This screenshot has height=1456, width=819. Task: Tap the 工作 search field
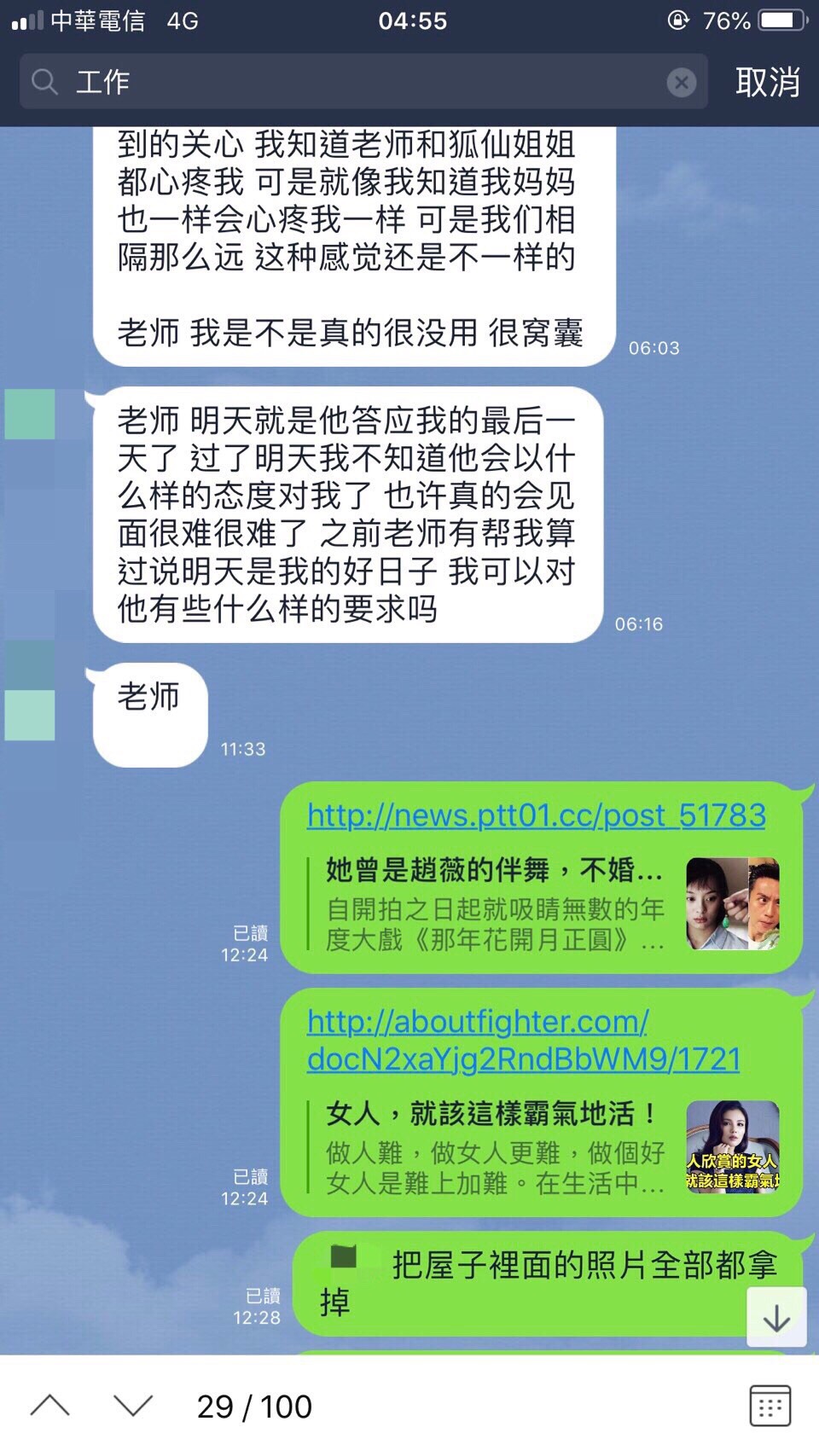coord(358,82)
